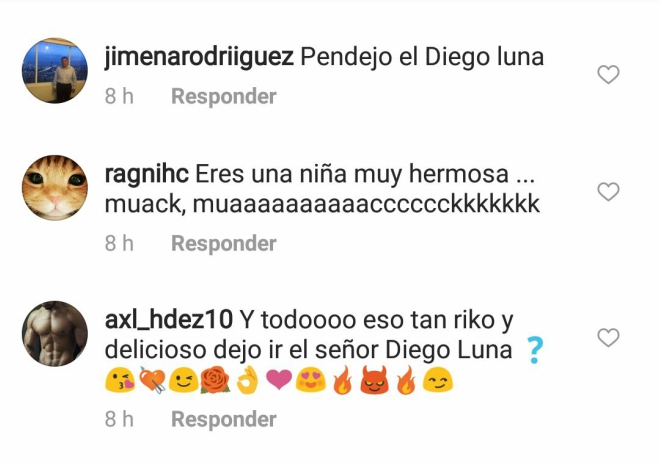Like axl_hdez10's comment
The width and height of the screenshot is (660, 464).
pos(608,338)
